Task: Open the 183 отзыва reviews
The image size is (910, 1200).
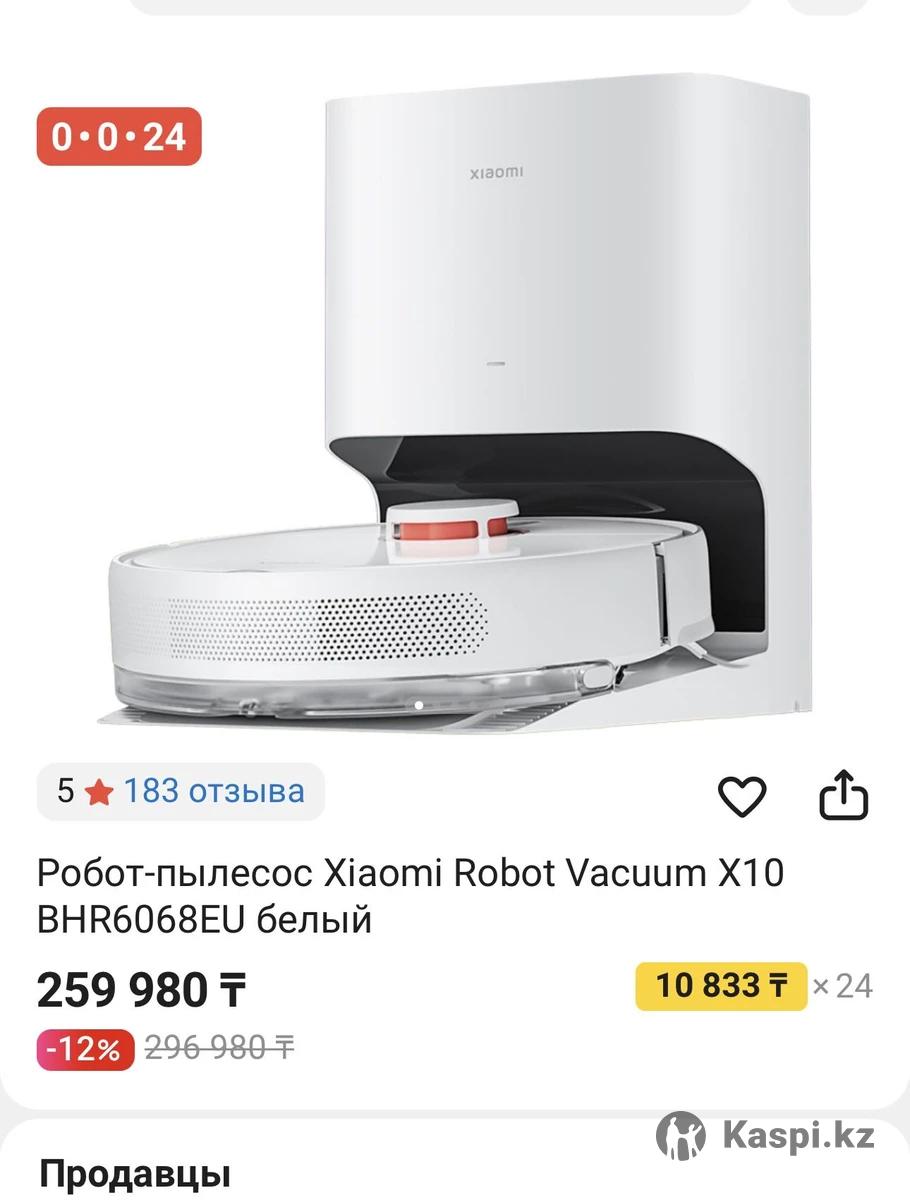Action: click(x=213, y=792)
